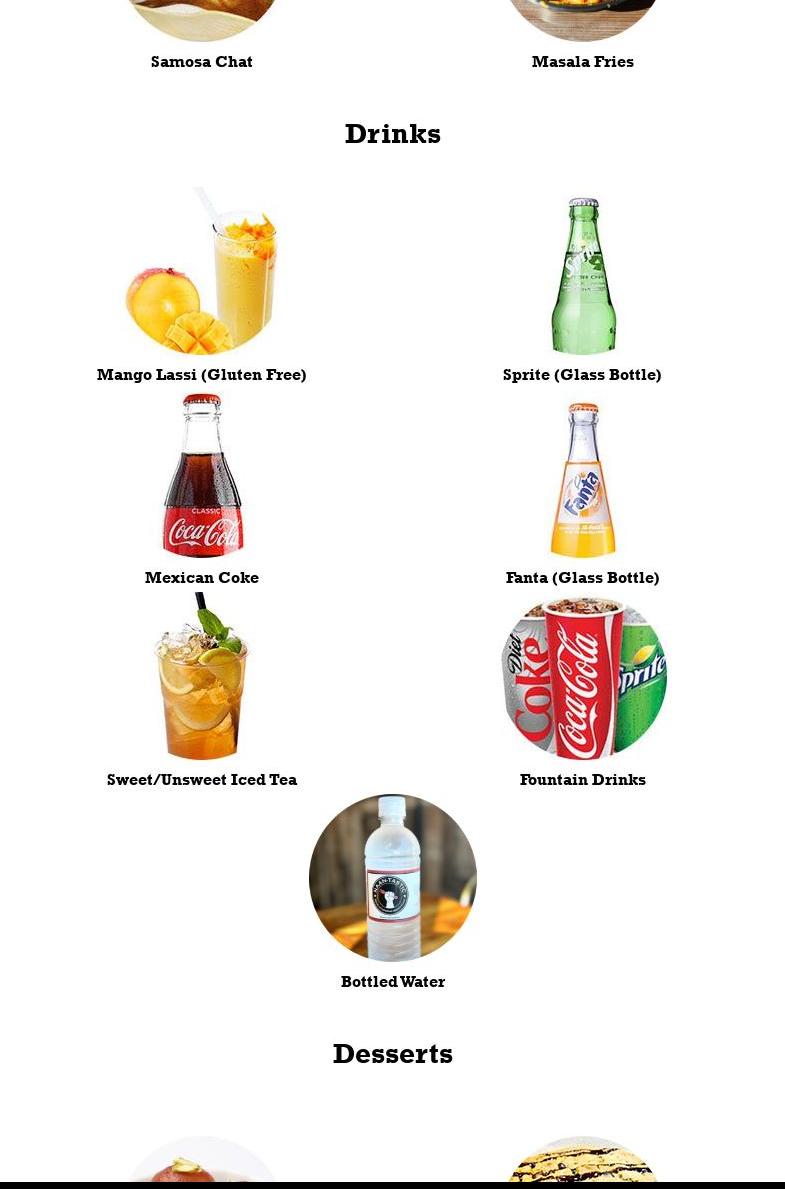Tap the Bottled Water item
This screenshot has width=785, height=1189.
point(393,878)
